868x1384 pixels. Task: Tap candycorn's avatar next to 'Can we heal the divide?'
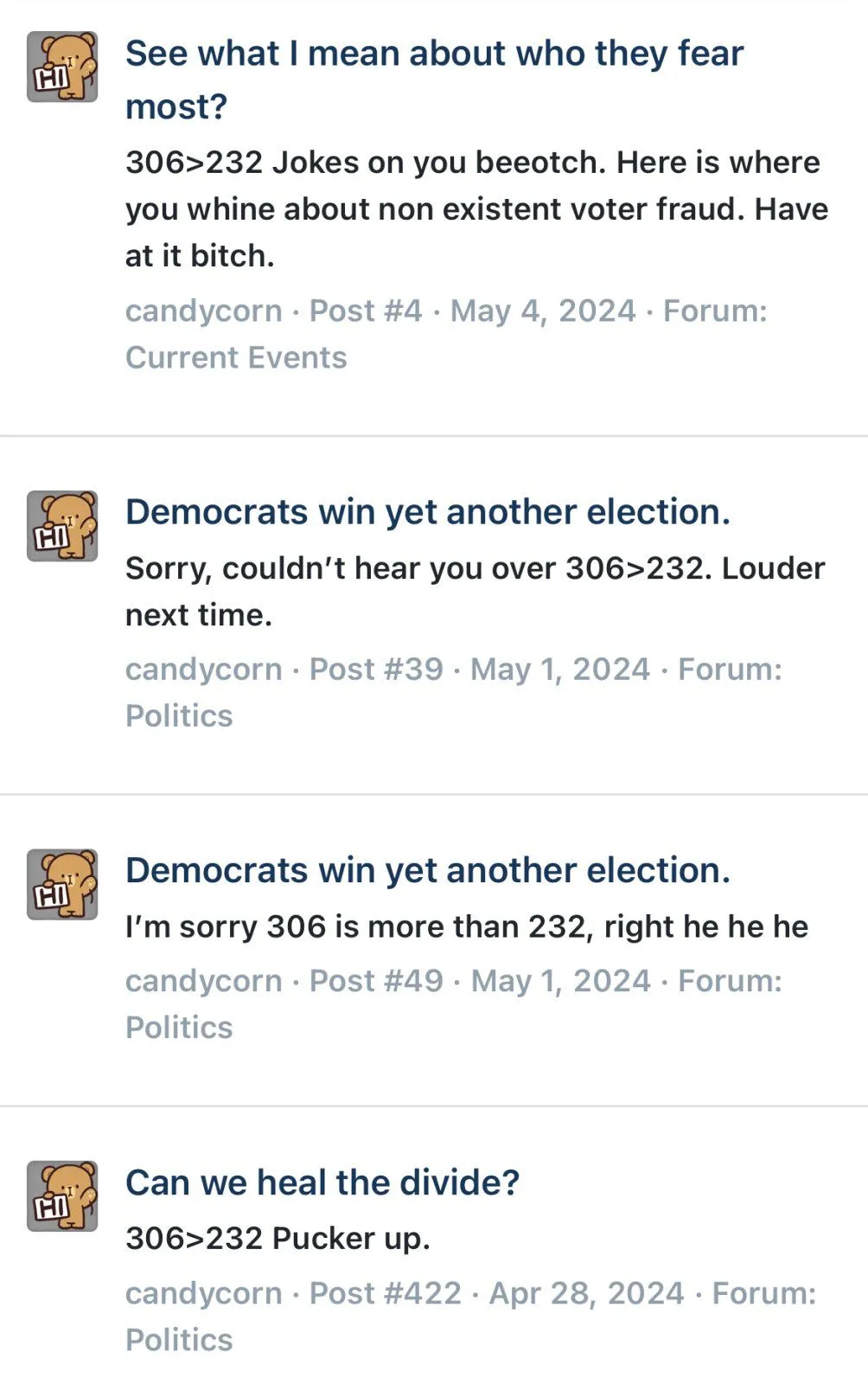pos(62,1196)
